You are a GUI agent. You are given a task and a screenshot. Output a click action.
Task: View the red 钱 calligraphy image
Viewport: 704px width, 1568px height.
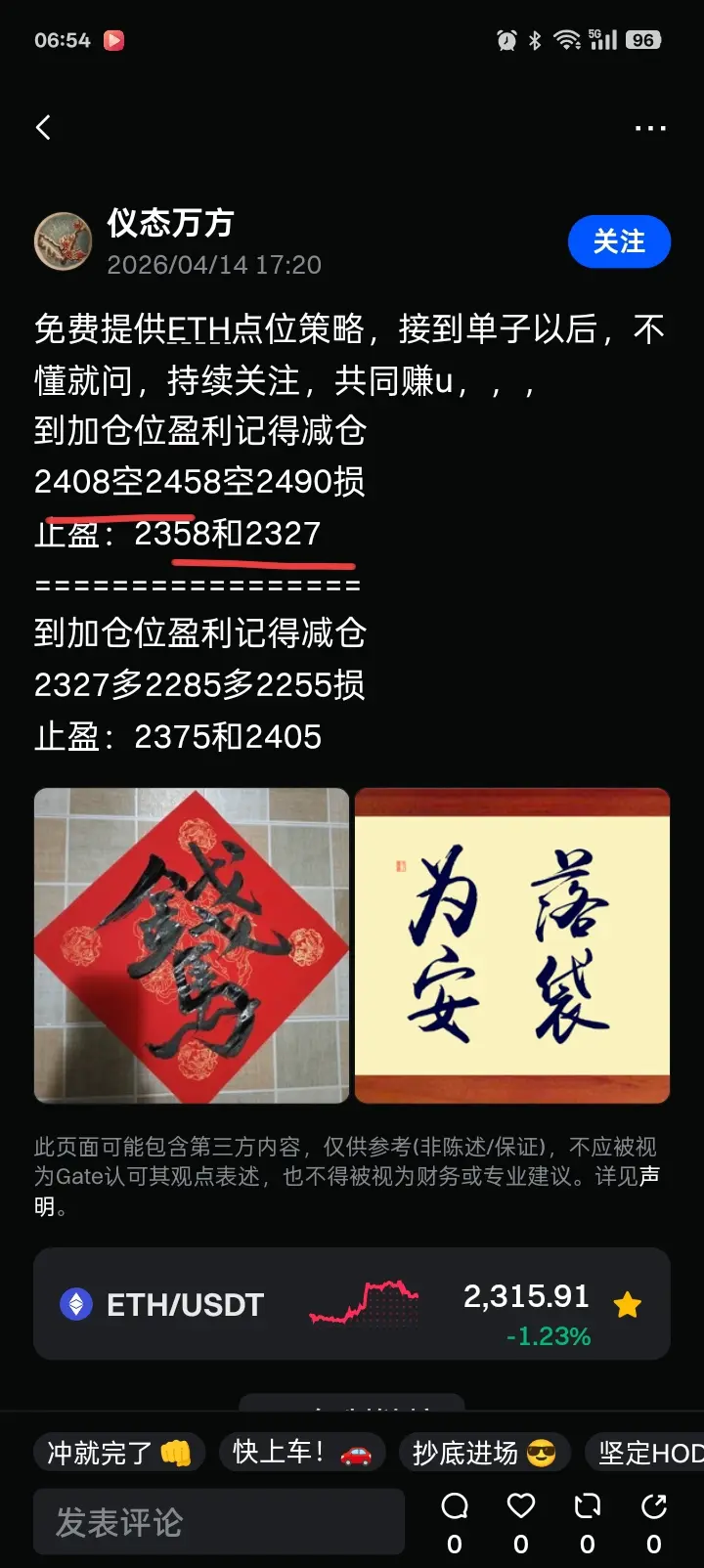pos(191,945)
